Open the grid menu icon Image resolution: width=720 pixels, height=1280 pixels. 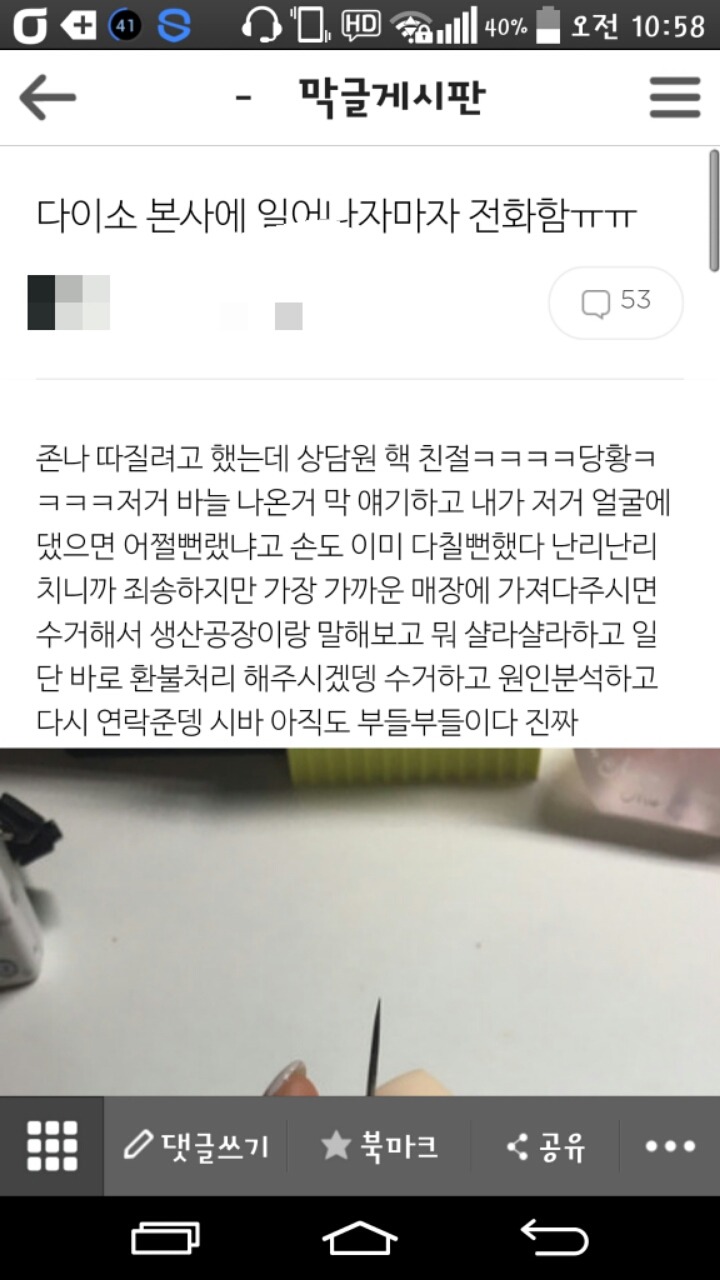pyautogui.click(x=52, y=1146)
